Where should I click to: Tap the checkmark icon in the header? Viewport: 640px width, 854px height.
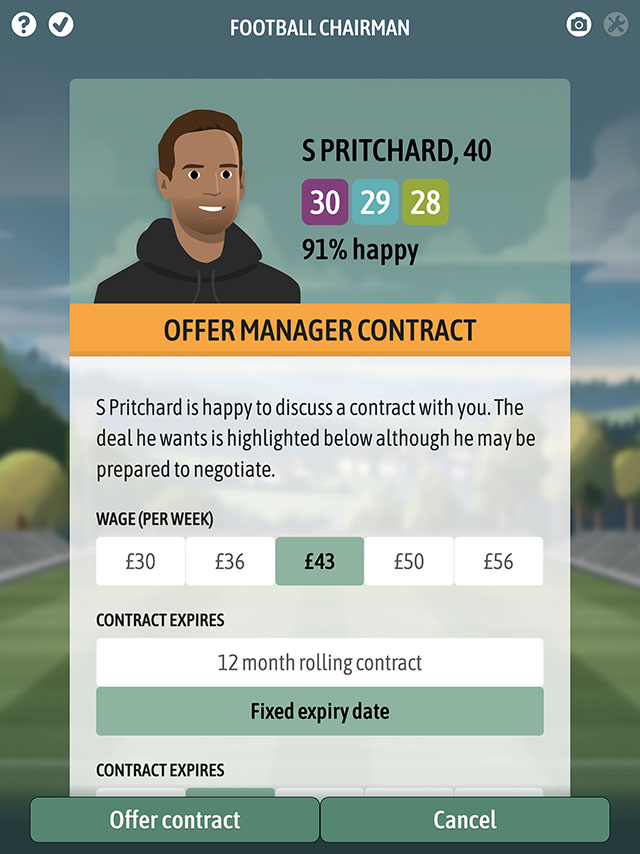pos(61,24)
